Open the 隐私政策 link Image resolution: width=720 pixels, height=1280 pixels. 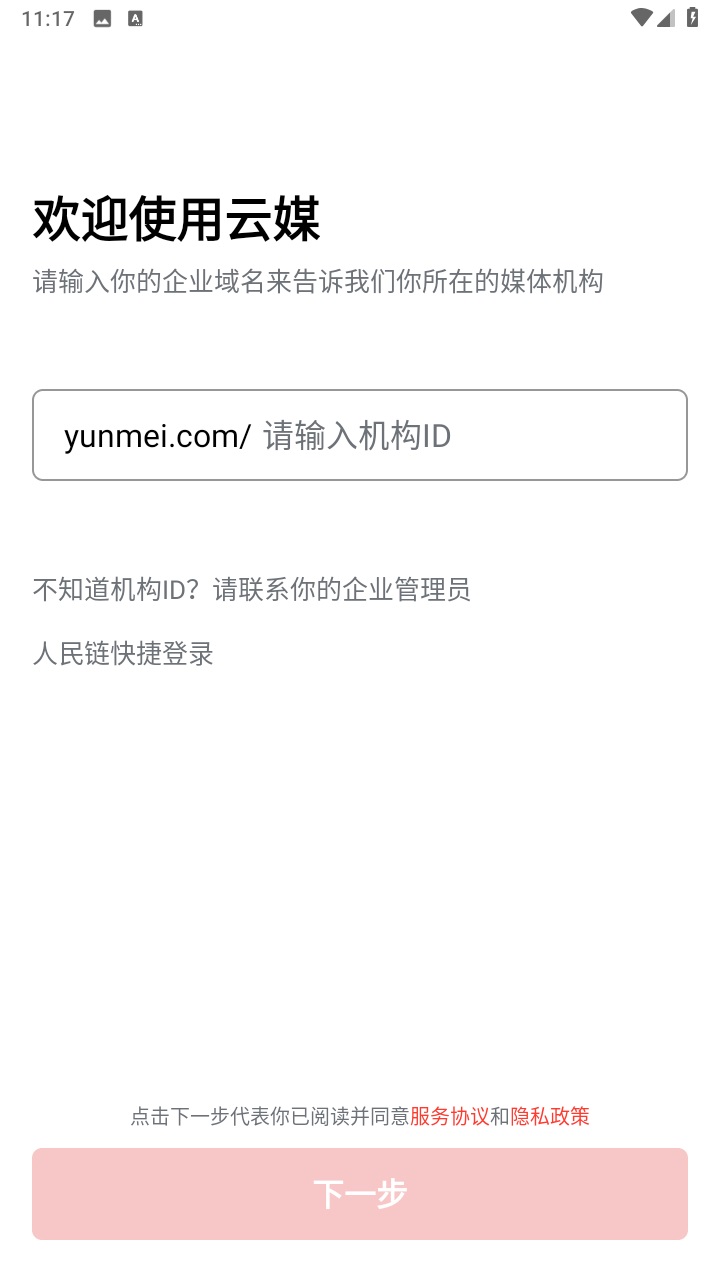[x=550, y=1116]
